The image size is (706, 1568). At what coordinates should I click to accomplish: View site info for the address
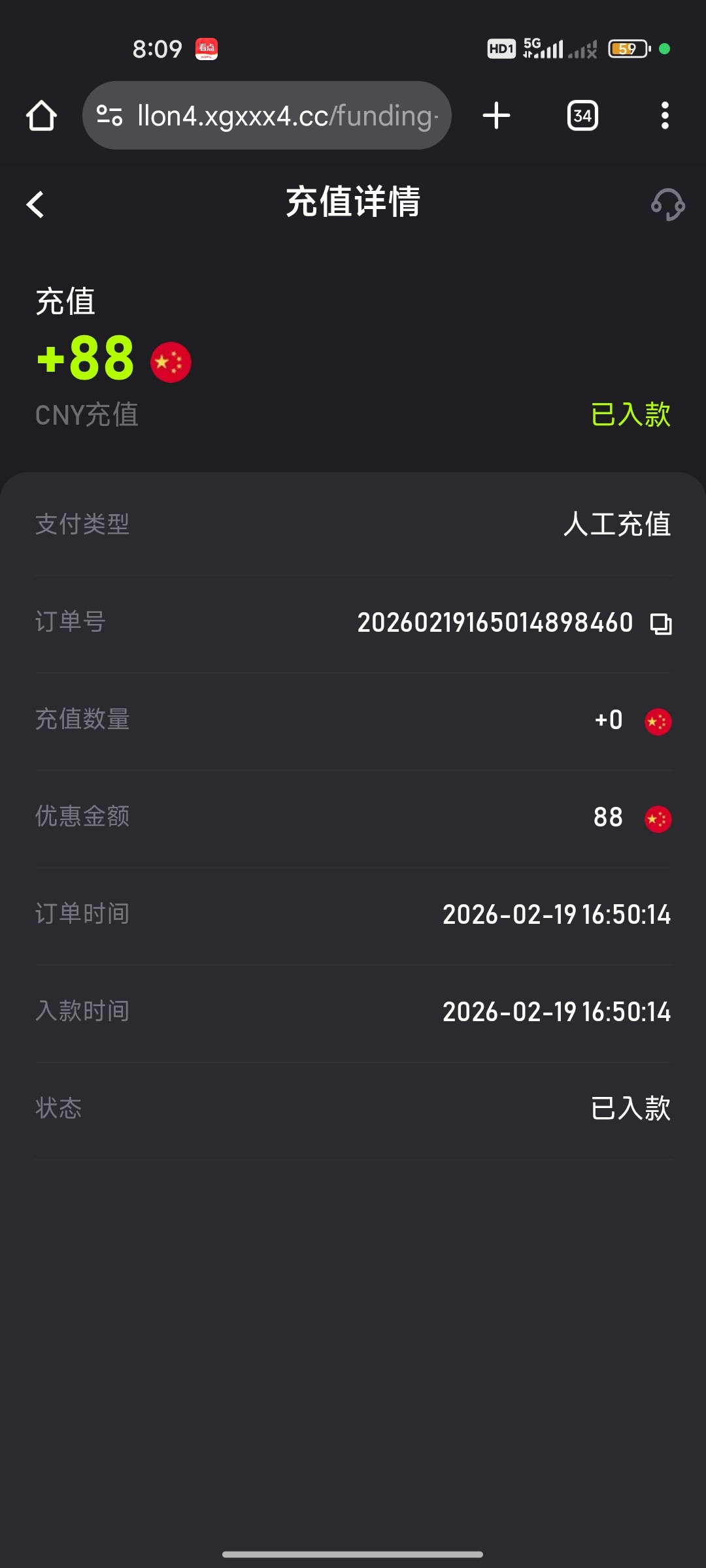click(x=110, y=116)
